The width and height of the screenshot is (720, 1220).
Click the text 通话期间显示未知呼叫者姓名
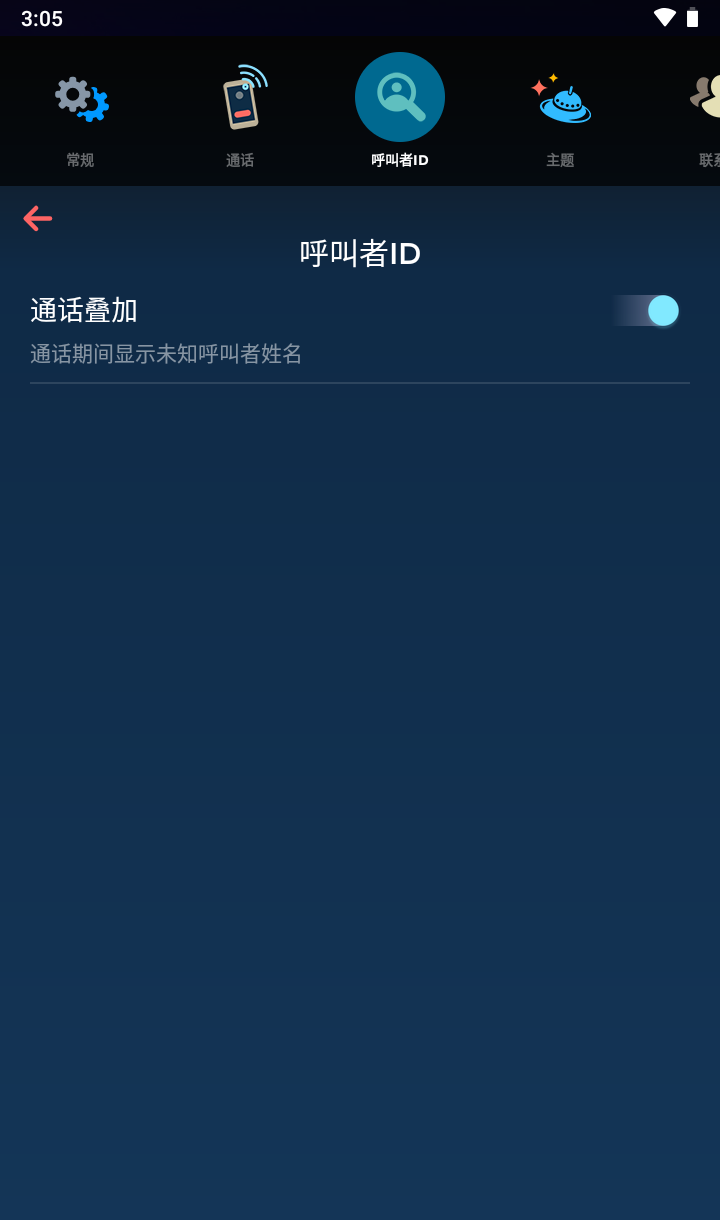[x=167, y=354]
